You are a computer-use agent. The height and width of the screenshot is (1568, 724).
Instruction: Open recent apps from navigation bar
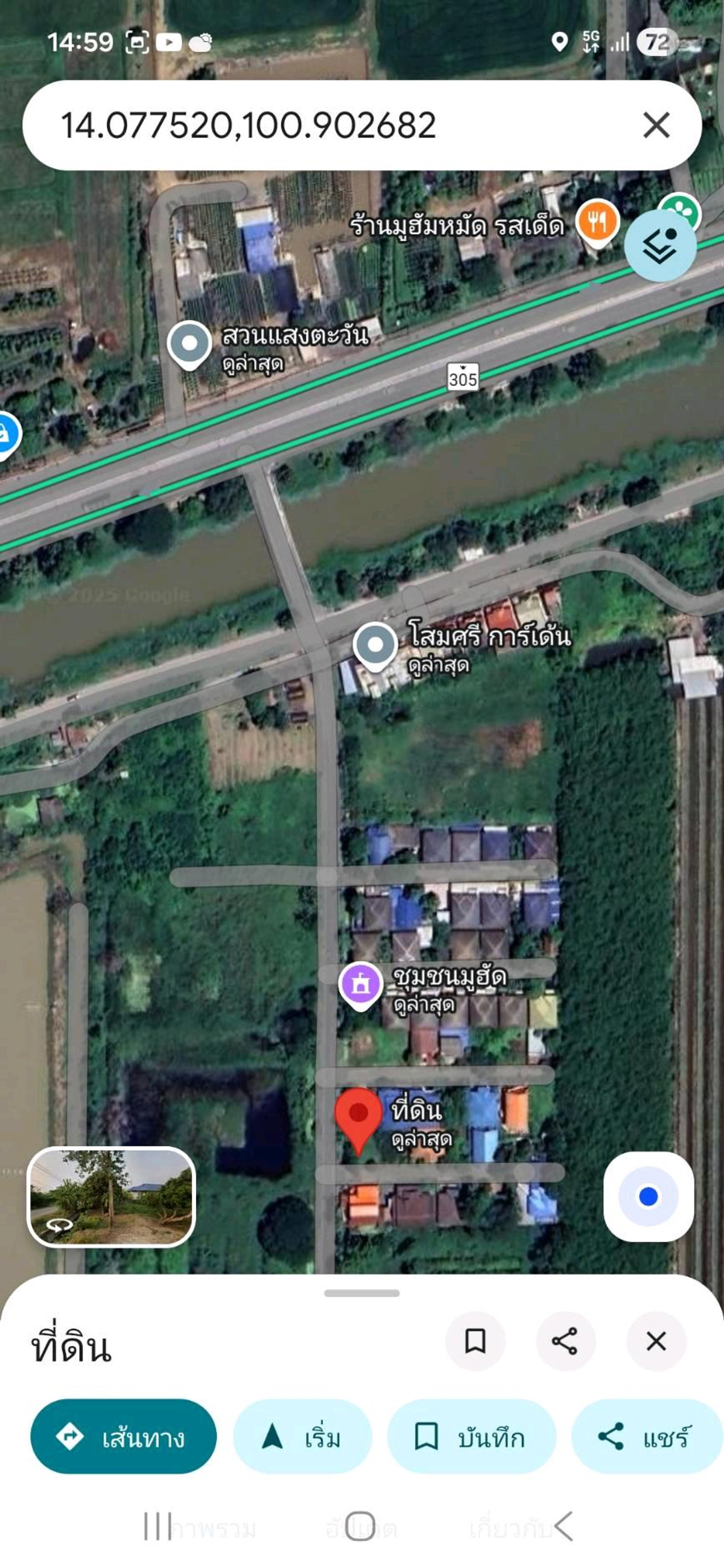(x=157, y=1526)
